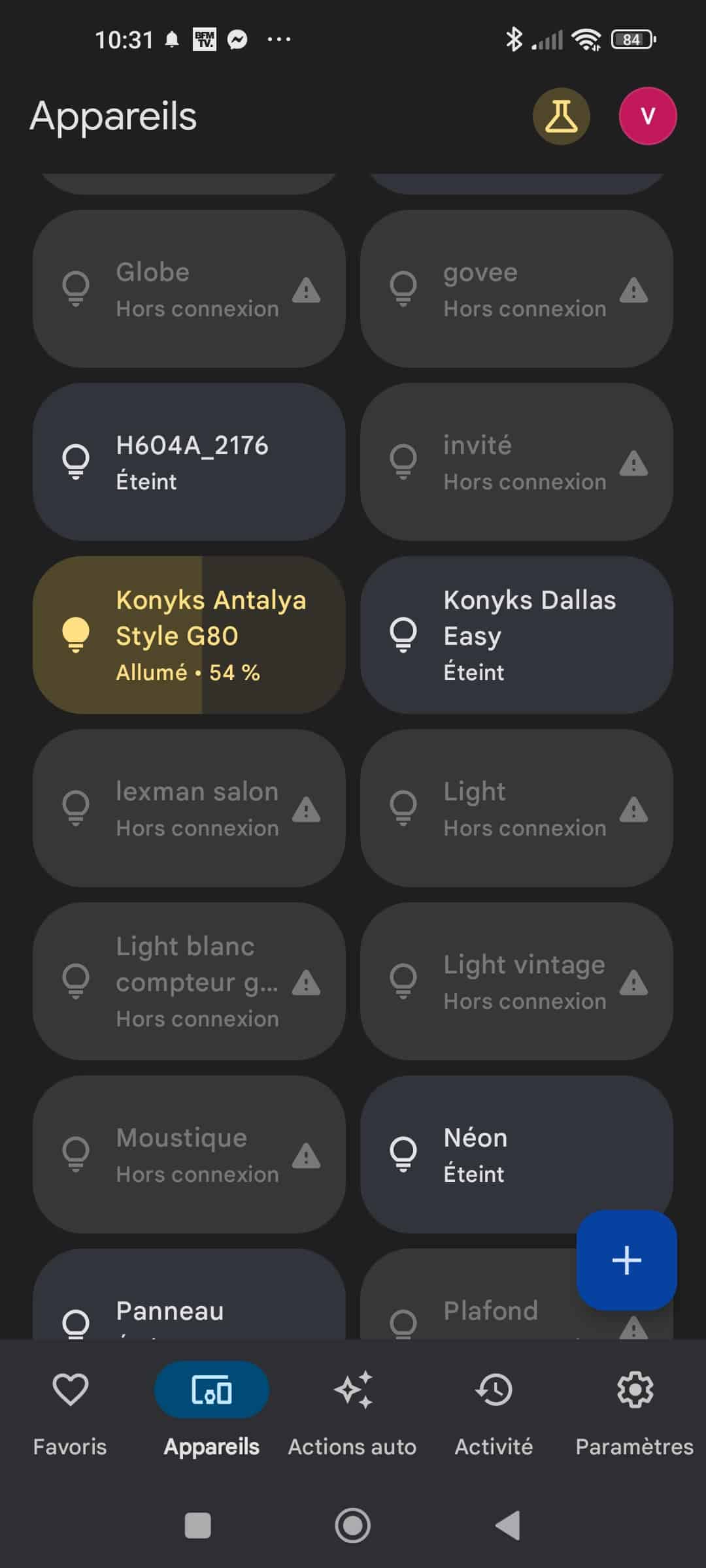Toggle the H604A_2176 light
This screenshot has height=1568, width=706.
(x=189, y=462)
